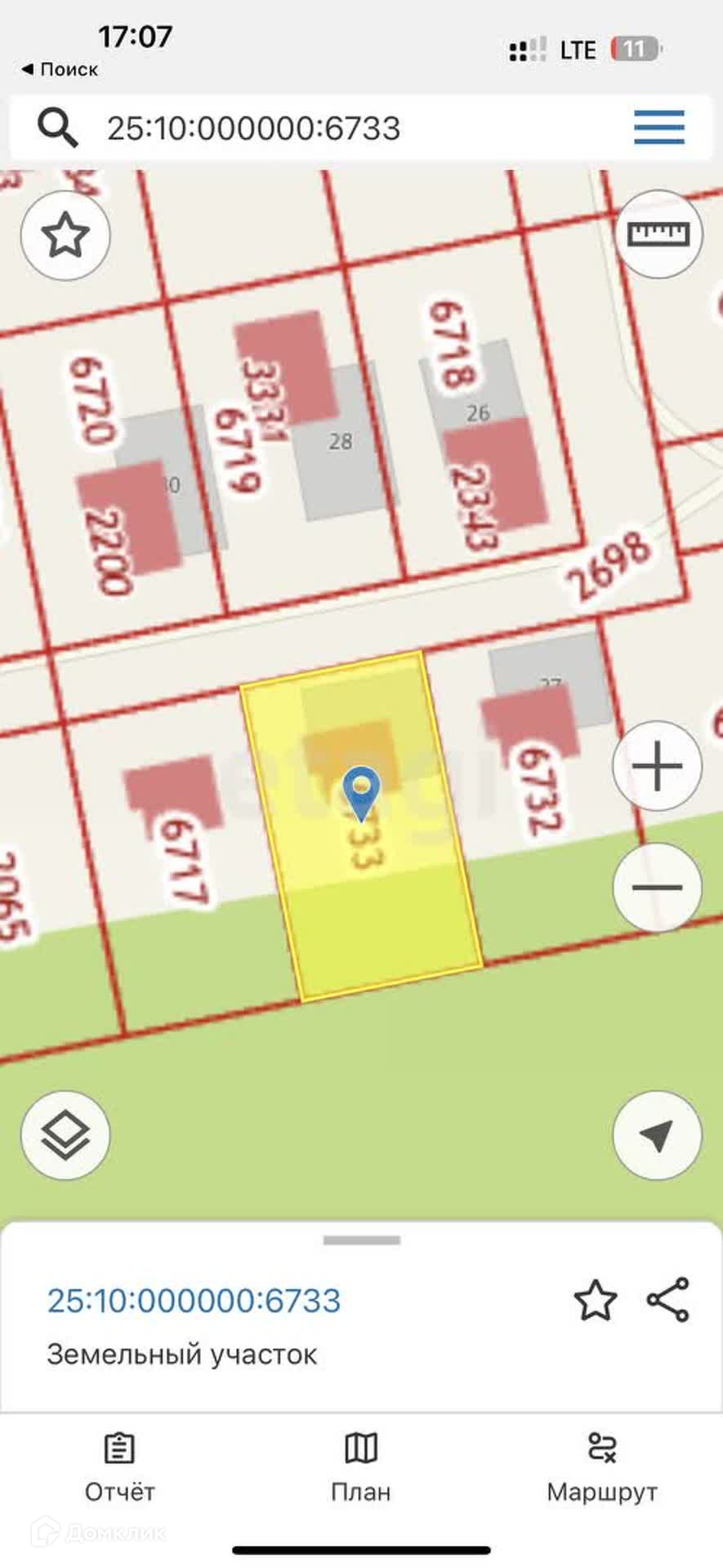Center map on my location
Image resolution: width=723 pixels, height=1568 pixels.
click(x=657, y=1134)
